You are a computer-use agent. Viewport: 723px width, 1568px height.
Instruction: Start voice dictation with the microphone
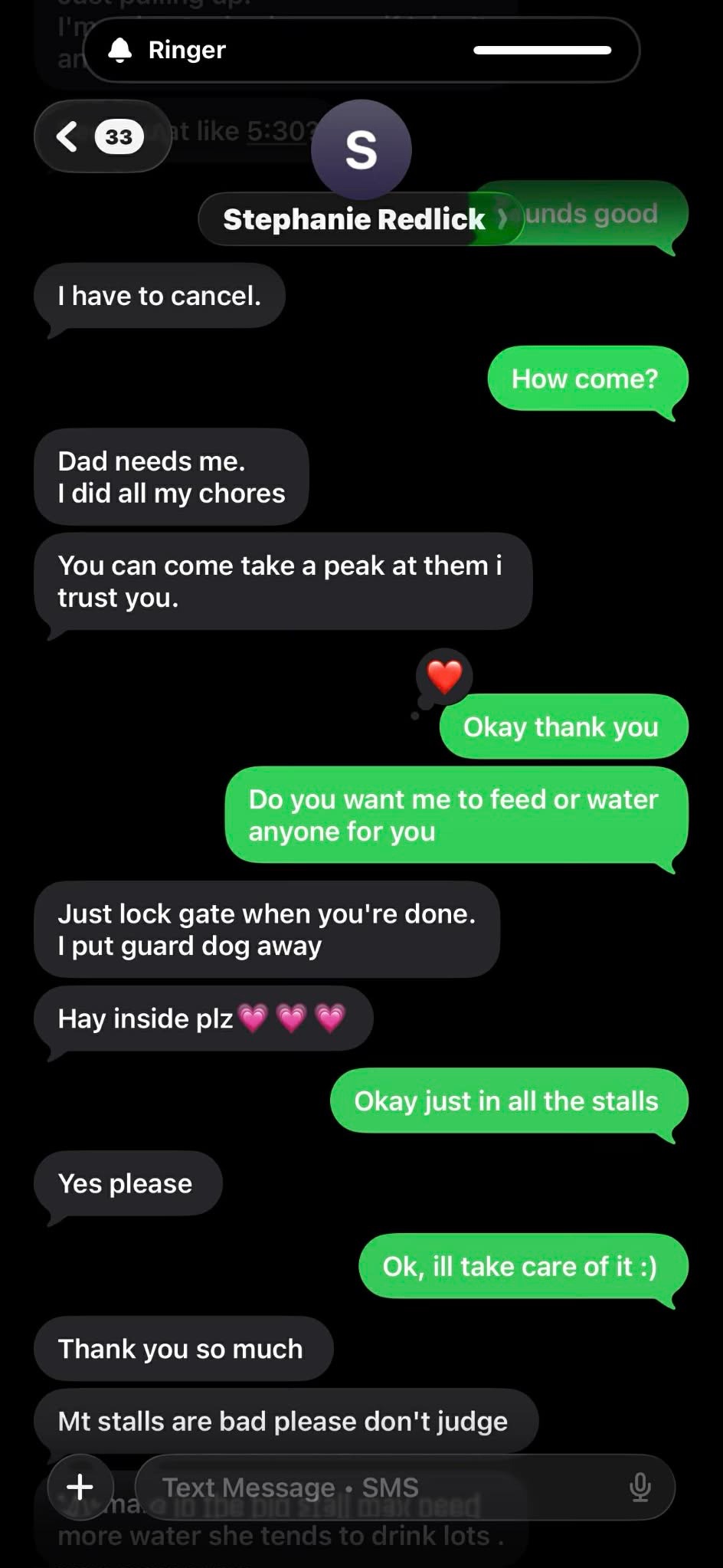640,1487
